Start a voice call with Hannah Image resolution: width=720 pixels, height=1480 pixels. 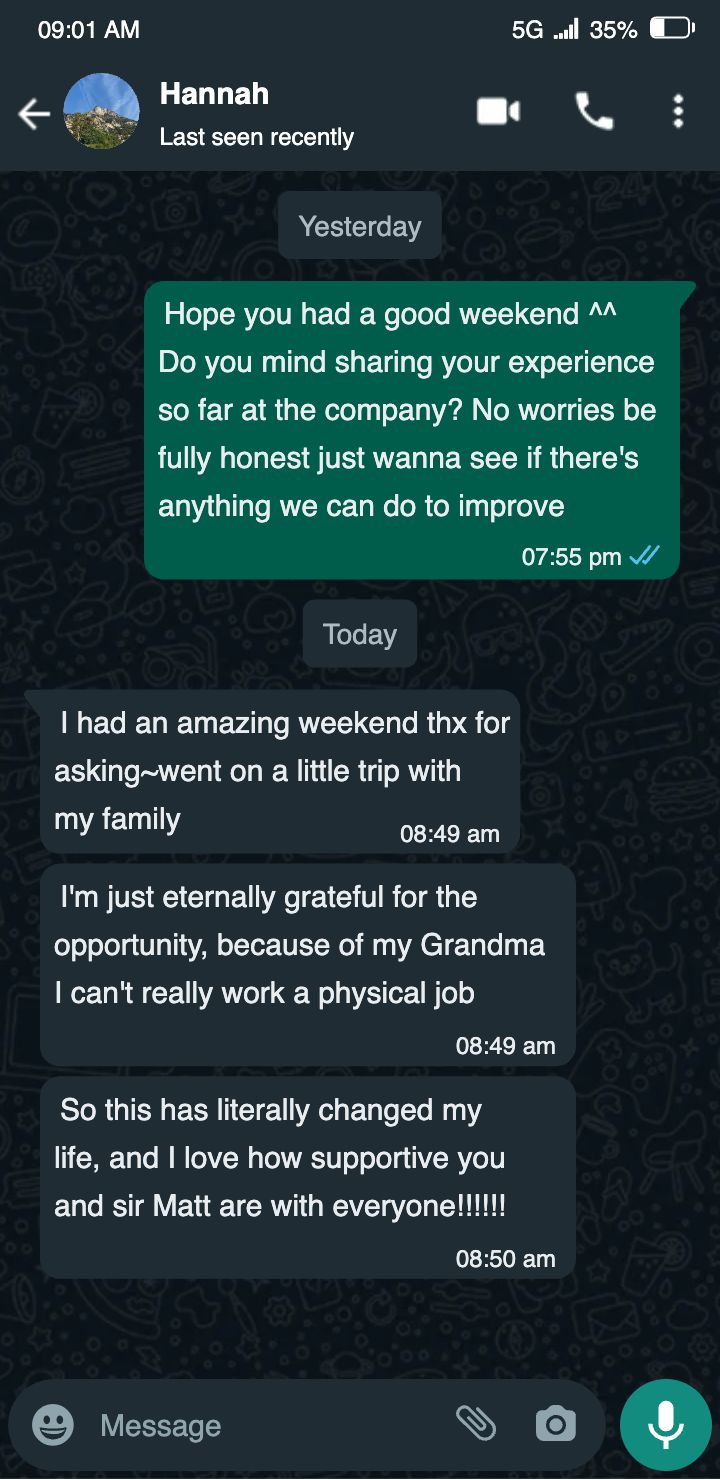pos(594,111)
